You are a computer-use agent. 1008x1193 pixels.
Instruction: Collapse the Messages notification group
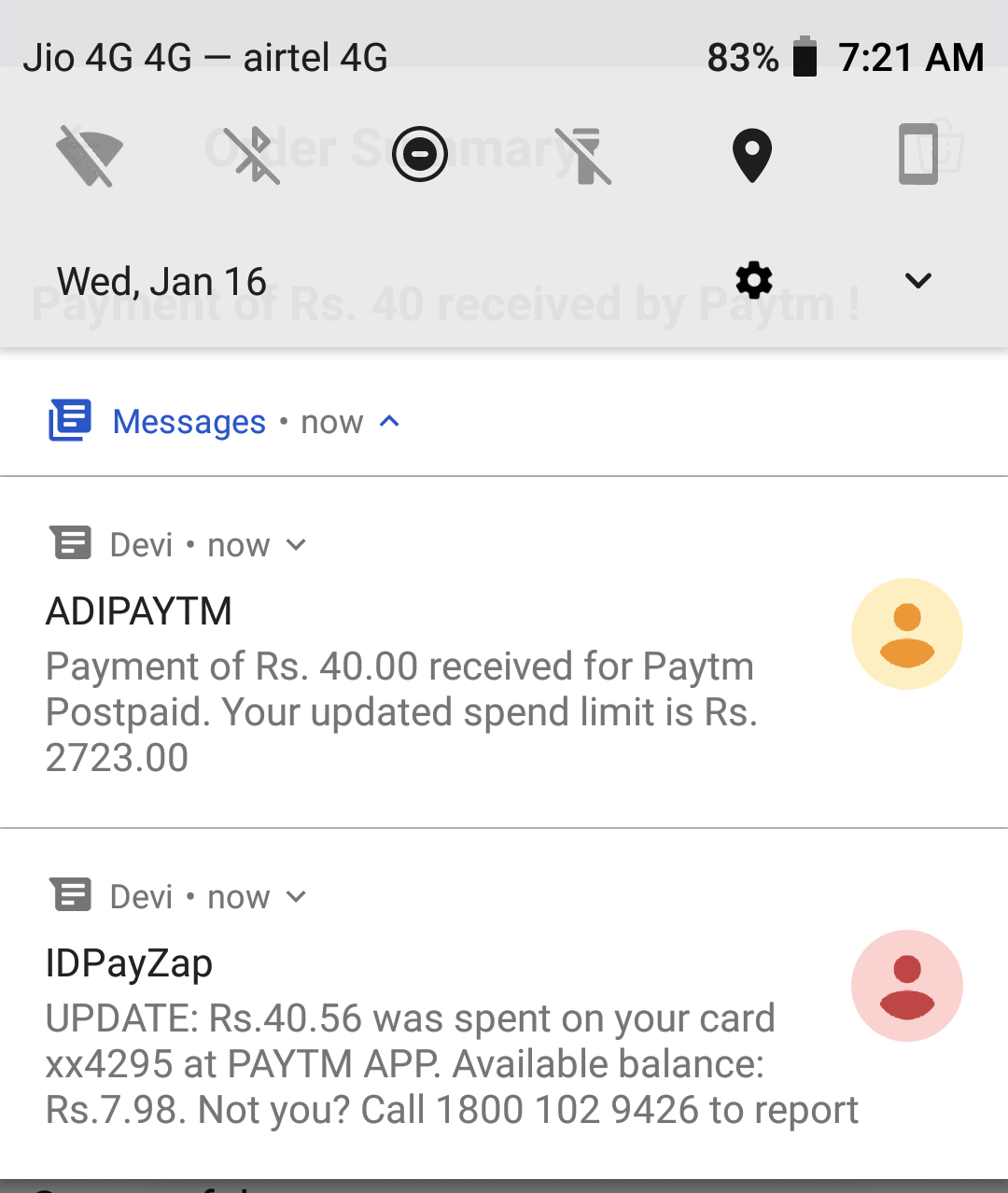pyautogui.click(x=390, y=422)
